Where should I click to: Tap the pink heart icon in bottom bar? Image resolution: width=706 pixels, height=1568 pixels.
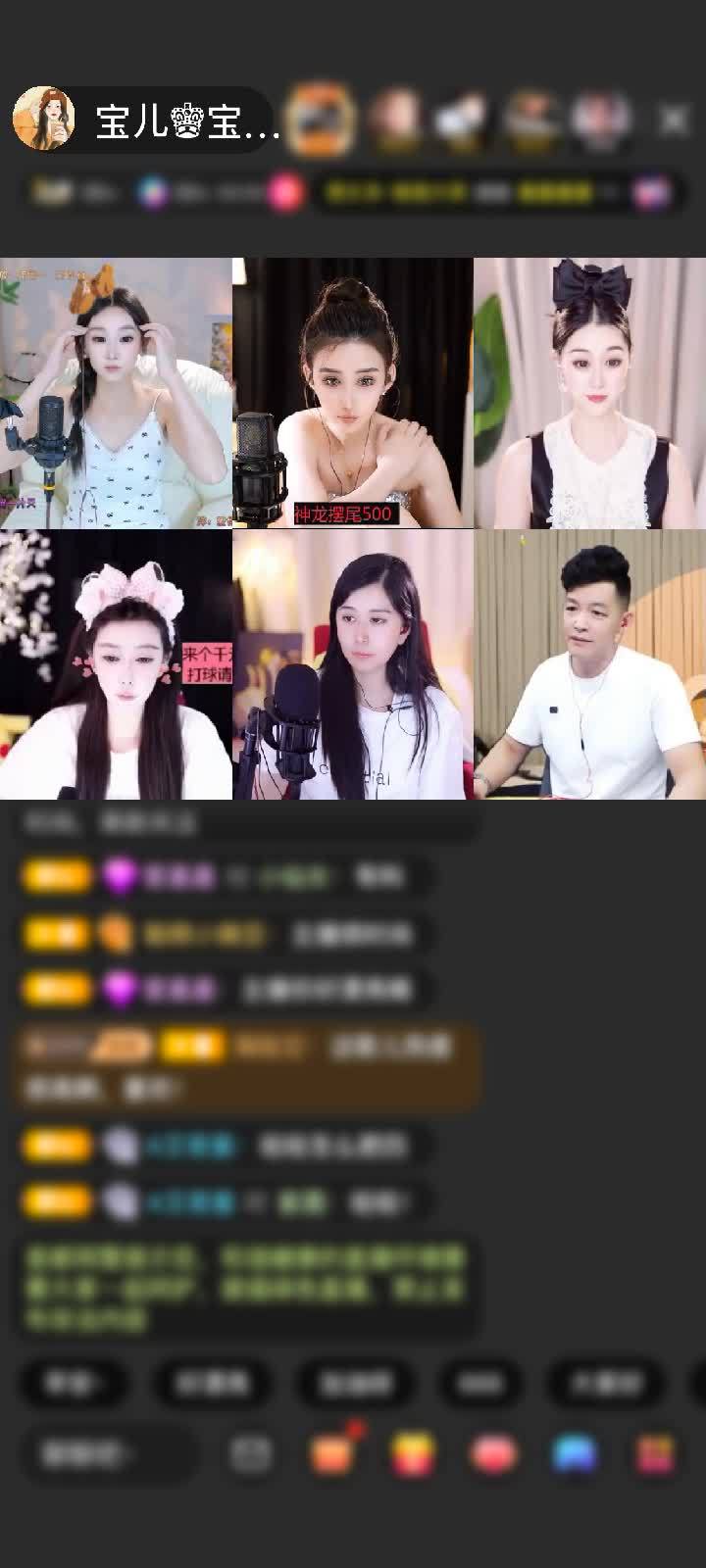click(x=494, y=1454)
